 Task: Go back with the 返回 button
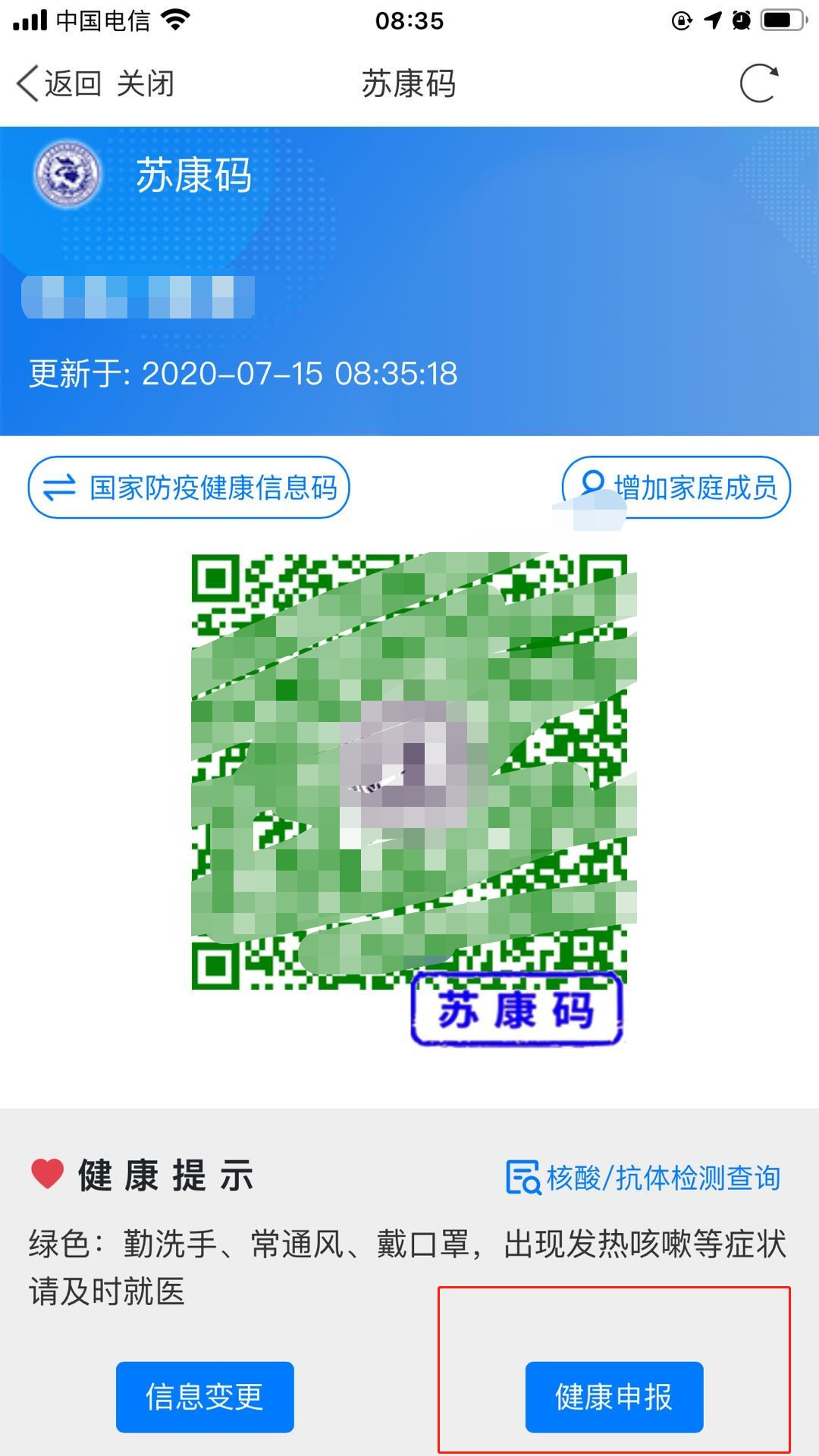click(59, 83)
